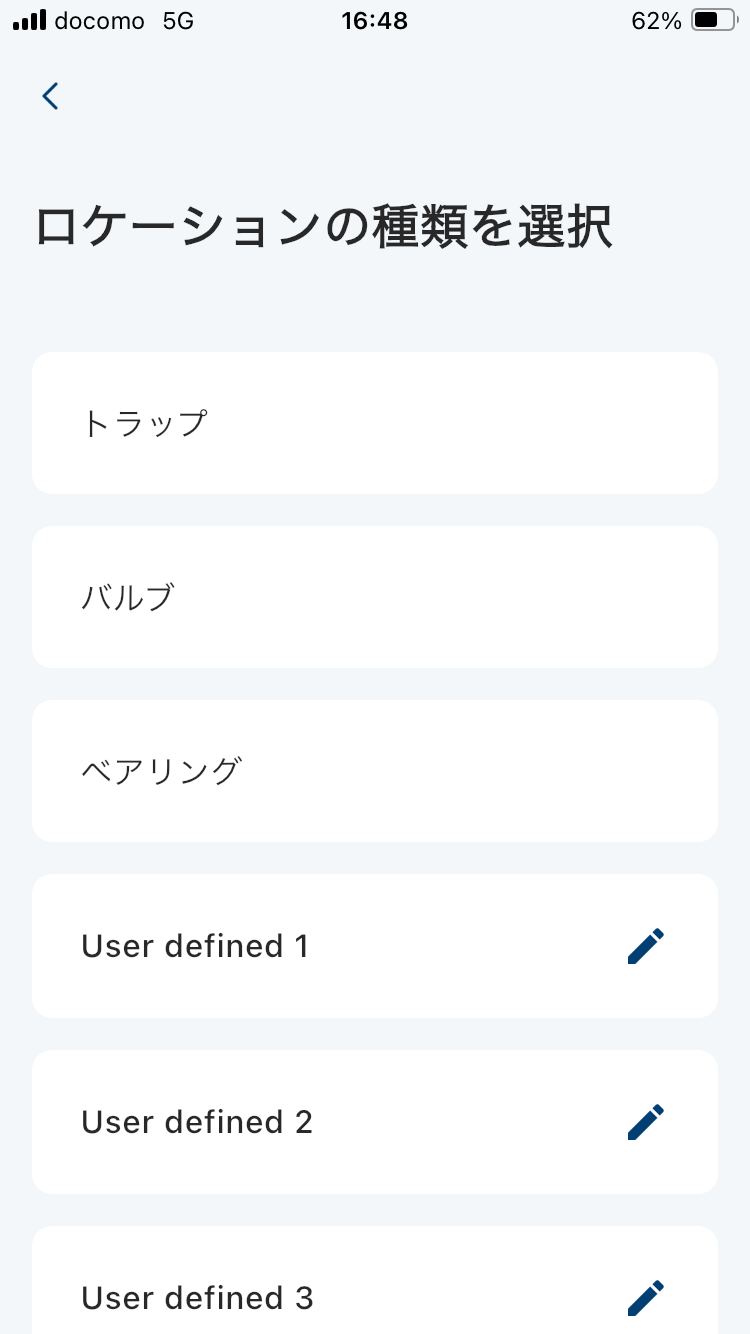Open the edit pencil for User defined 3
Image resolution: width=750 pixels, height=1334 pixels.
point(645,1297)
